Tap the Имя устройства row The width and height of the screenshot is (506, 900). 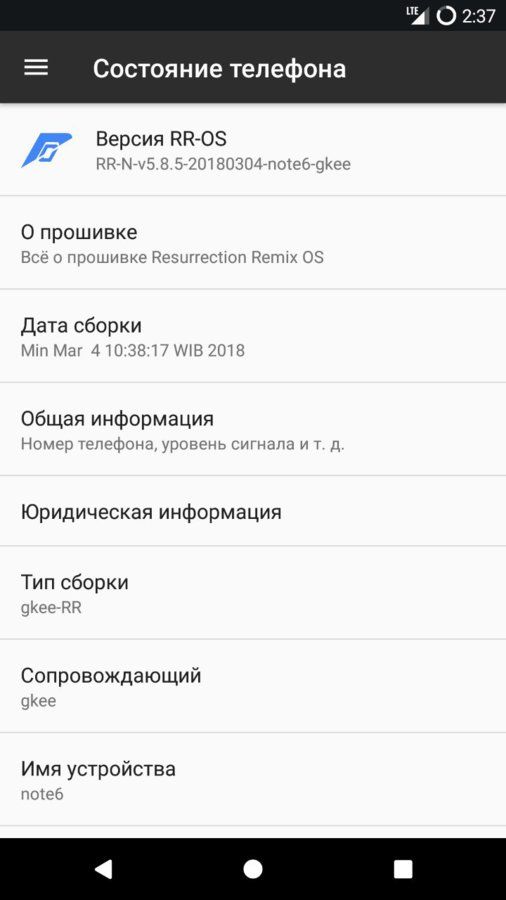click(253, 779)
